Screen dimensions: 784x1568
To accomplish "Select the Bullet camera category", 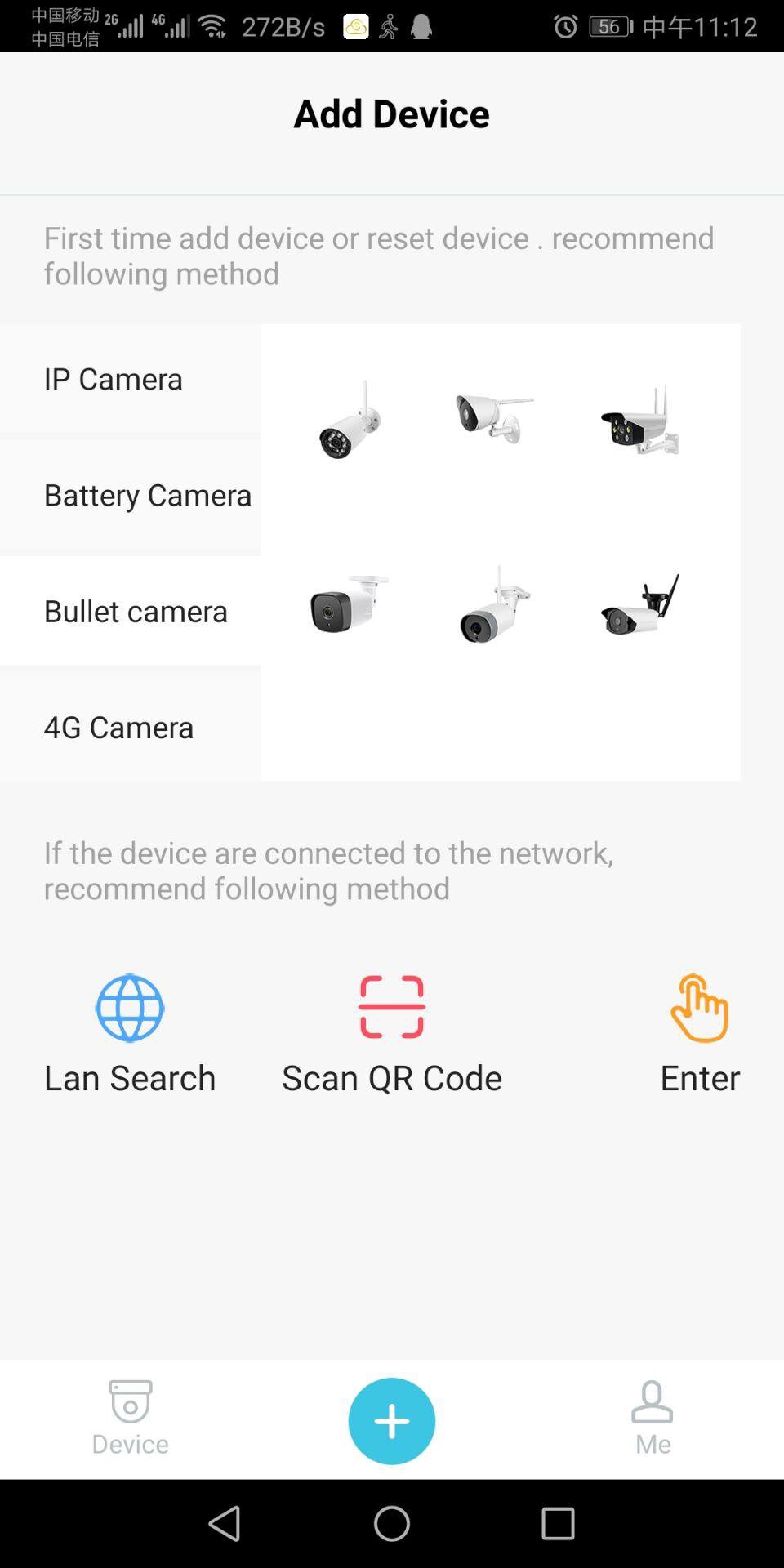I will point(131,611).
